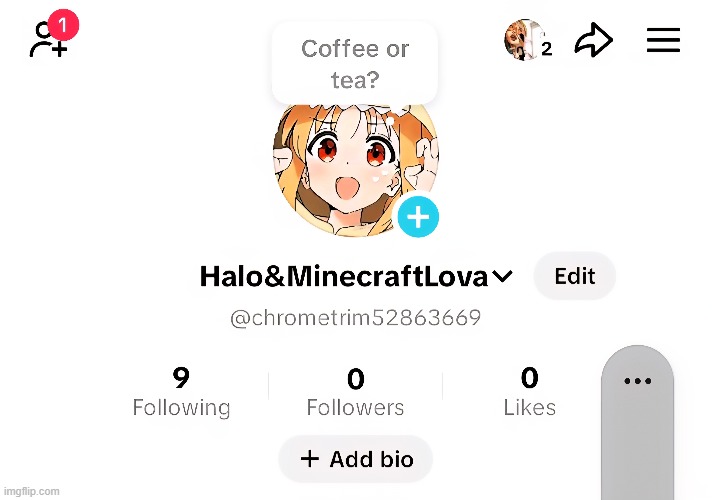
Task: Open the hamburger menu
Action: tap(663, 40)
